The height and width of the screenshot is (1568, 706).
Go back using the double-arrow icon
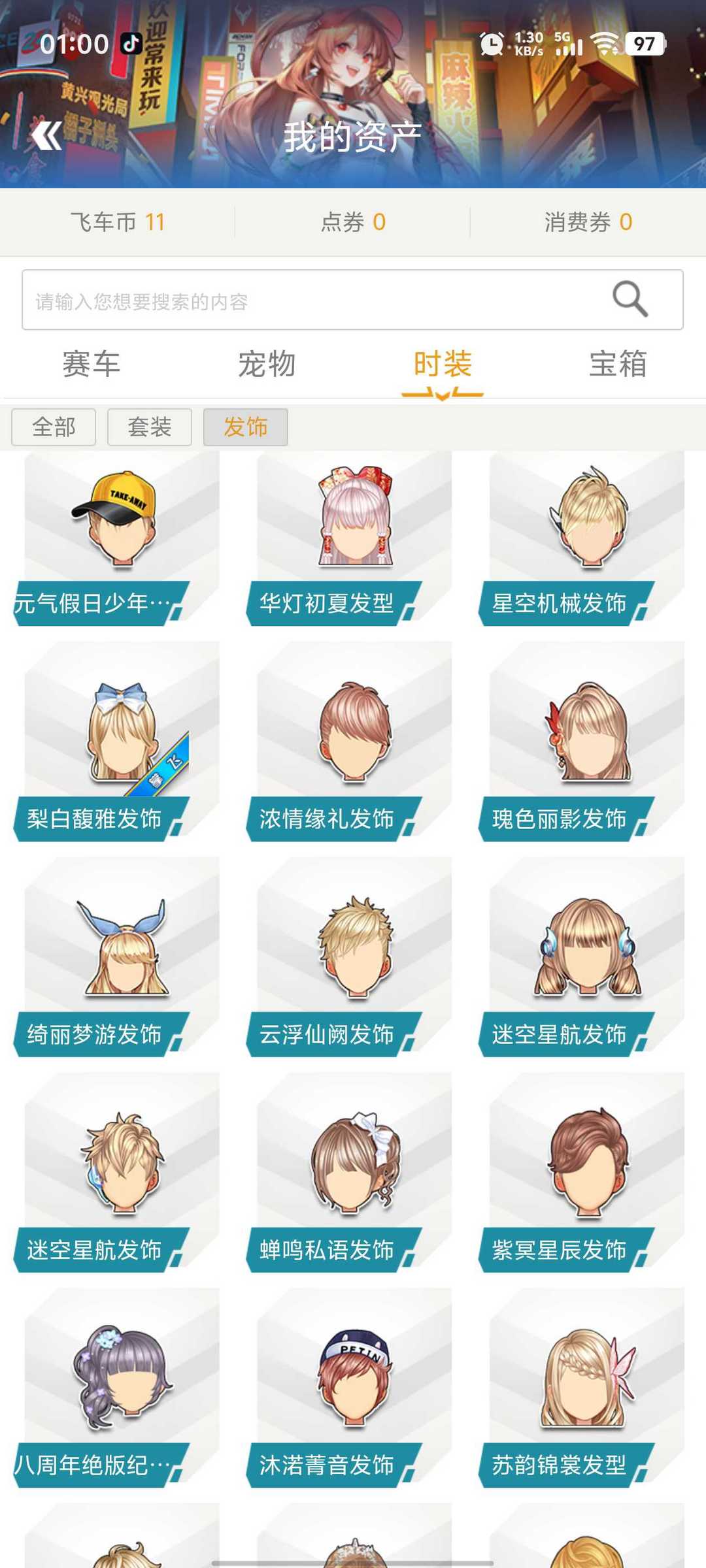pyautogui.click(x=47, y=136)
